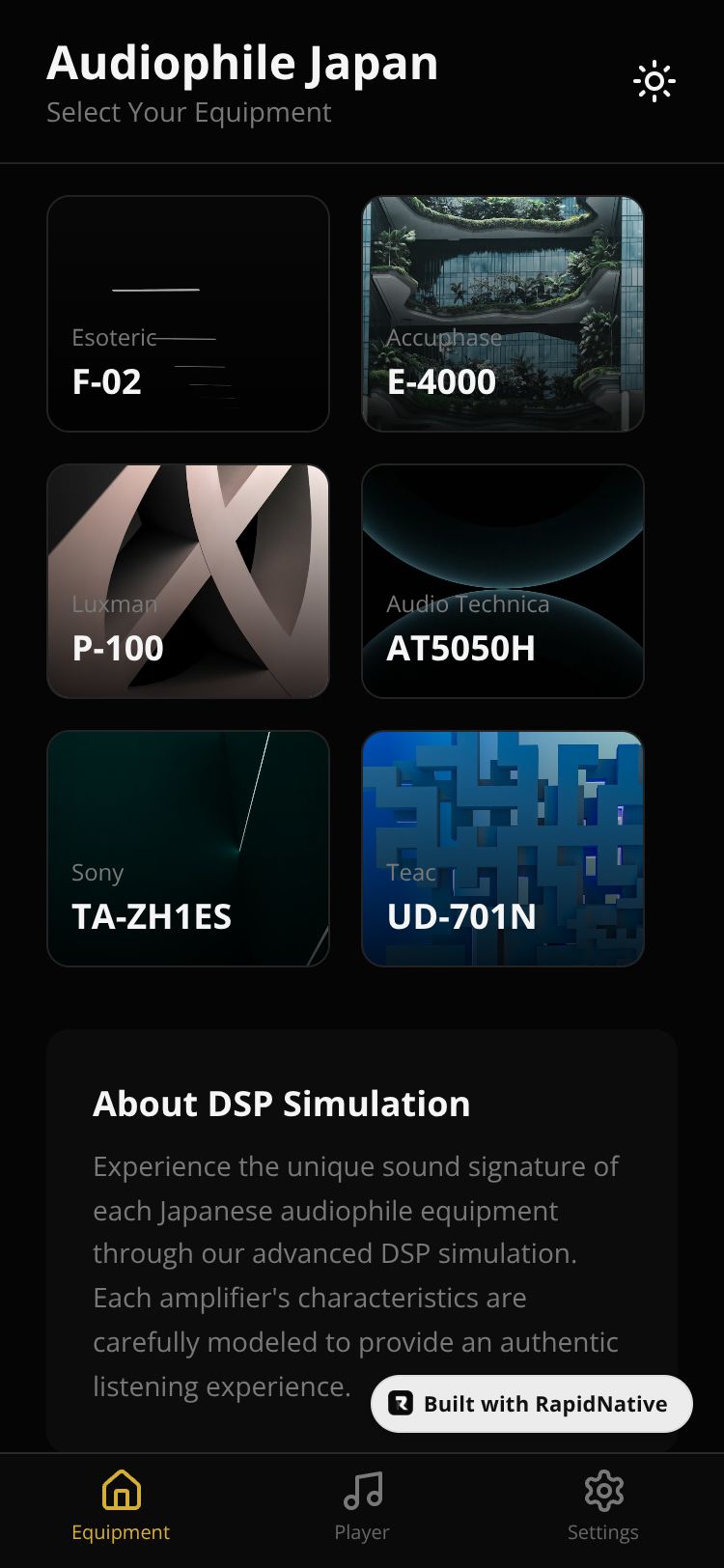Open the Teac UD-701N card
Viewport: 724px width, 1568px height.
pyautogui.click(x=503, y=849)
